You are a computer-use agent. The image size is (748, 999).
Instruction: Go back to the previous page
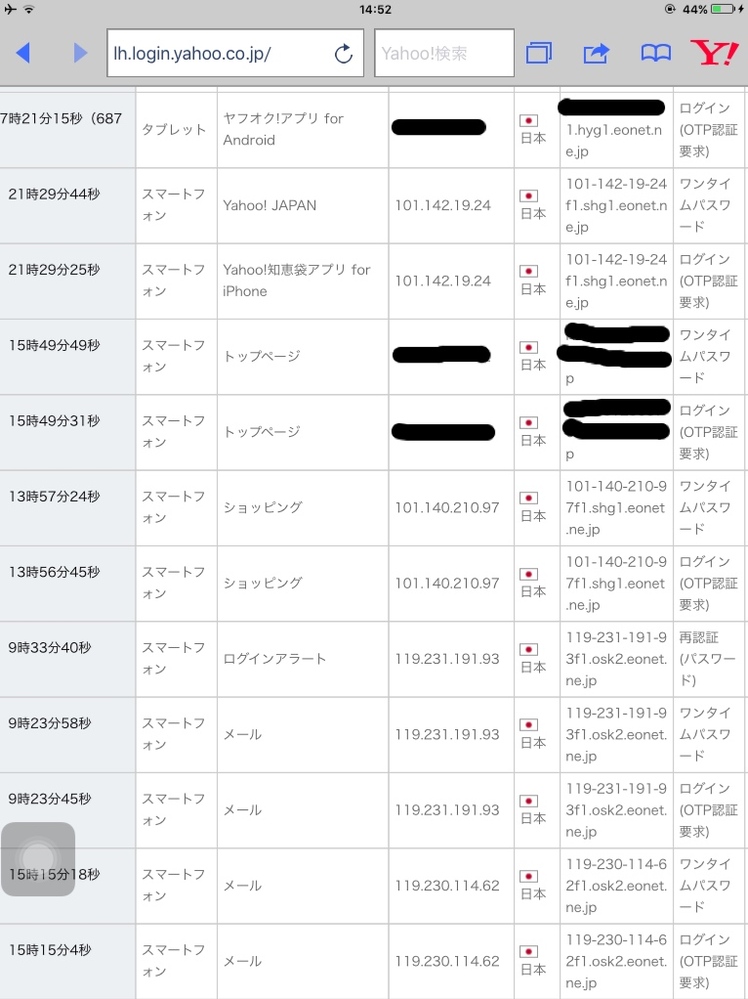point(23,53)
